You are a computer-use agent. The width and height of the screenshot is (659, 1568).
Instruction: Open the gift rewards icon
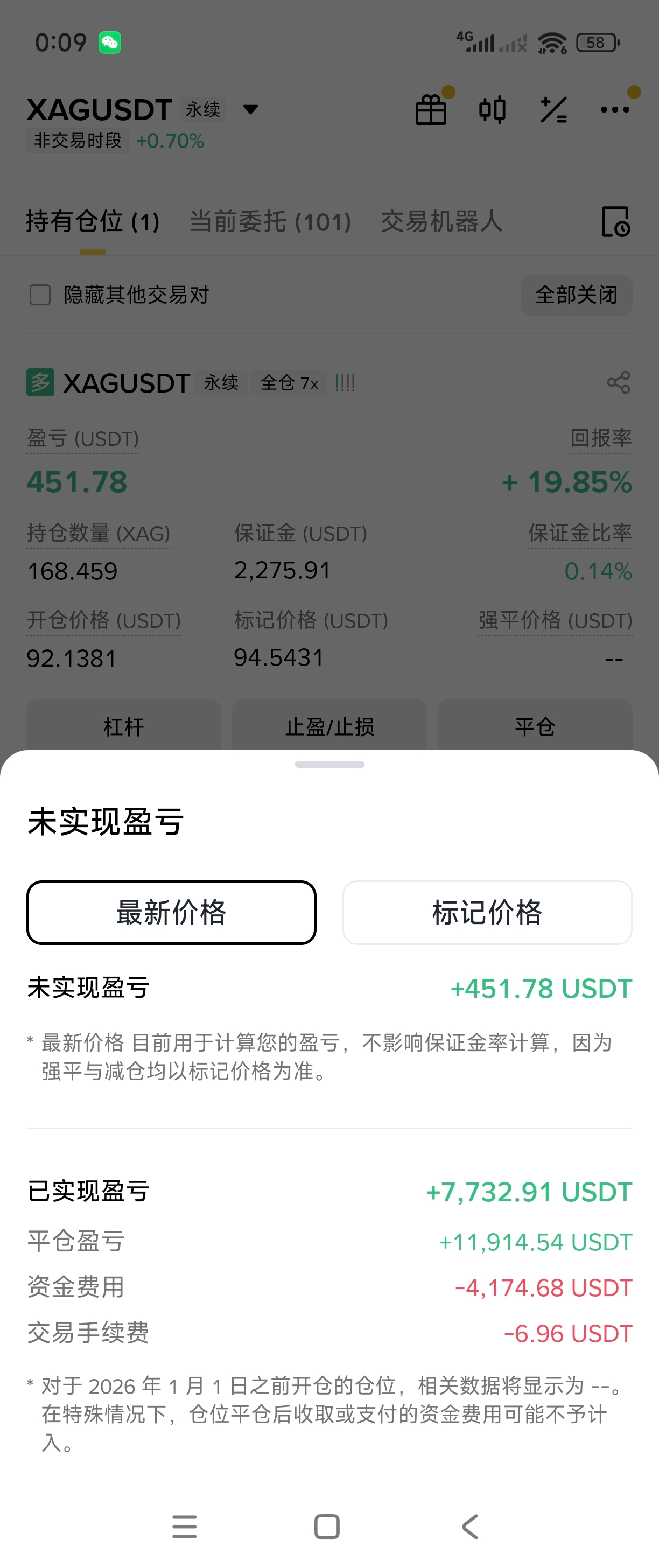431,109
